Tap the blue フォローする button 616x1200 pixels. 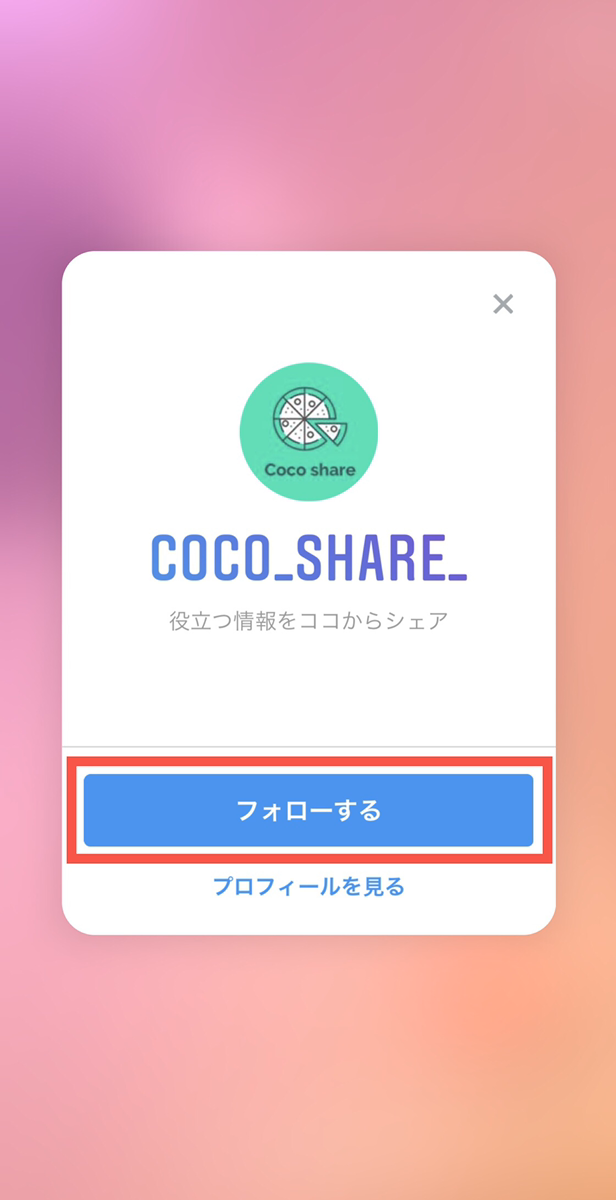tap(308, 810)
